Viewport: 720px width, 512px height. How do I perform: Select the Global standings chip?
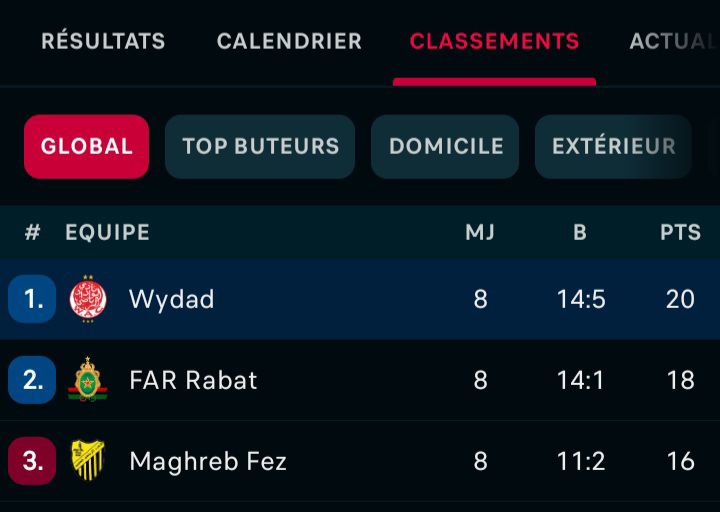[x=87, y=146]
